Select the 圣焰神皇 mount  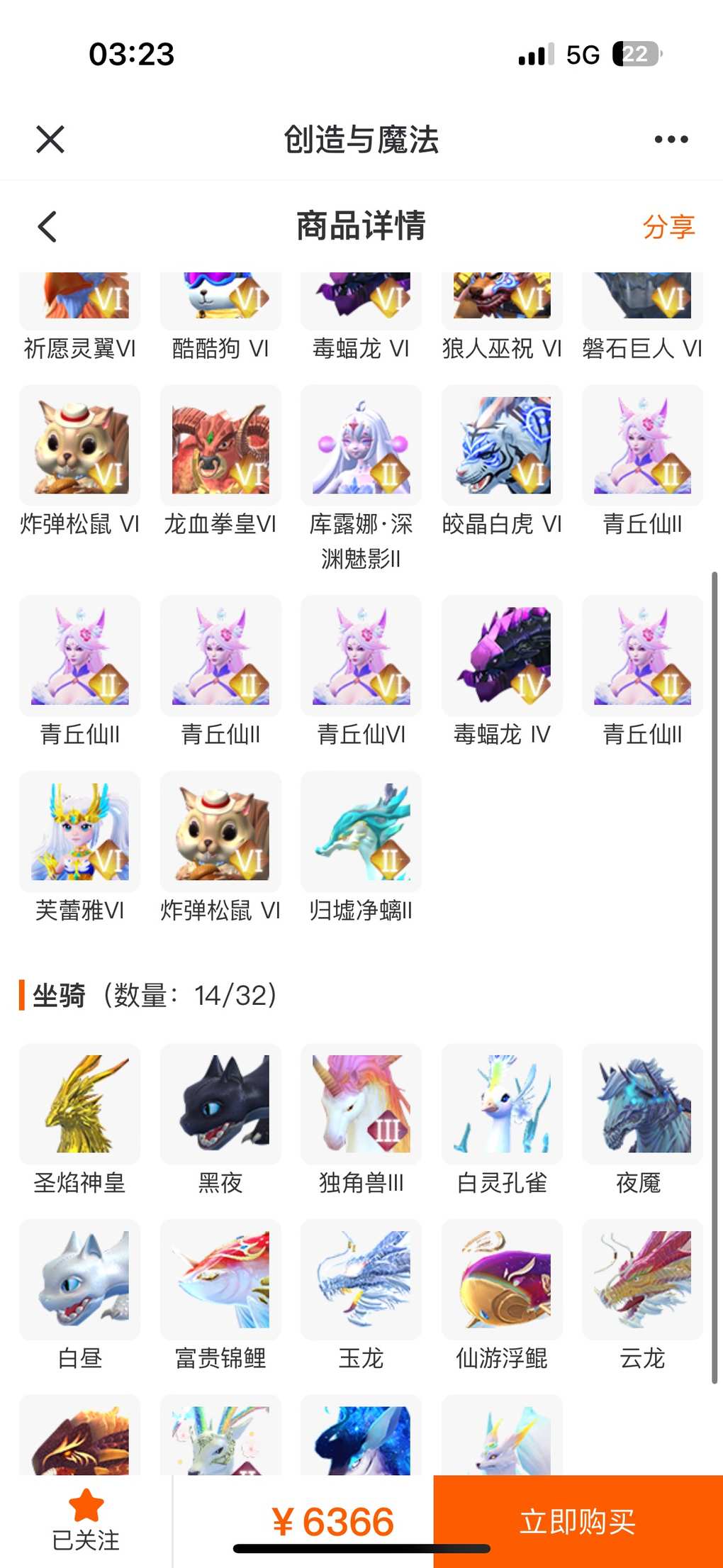pos(80,1104)
